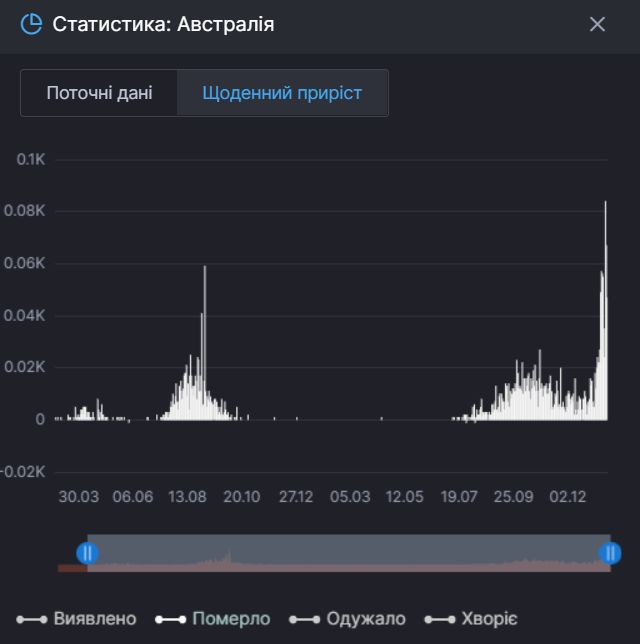The width and height of the screenshot is (640, 644).
Task: Select the Щоденний приріст tab
Action: coord(282,93)
